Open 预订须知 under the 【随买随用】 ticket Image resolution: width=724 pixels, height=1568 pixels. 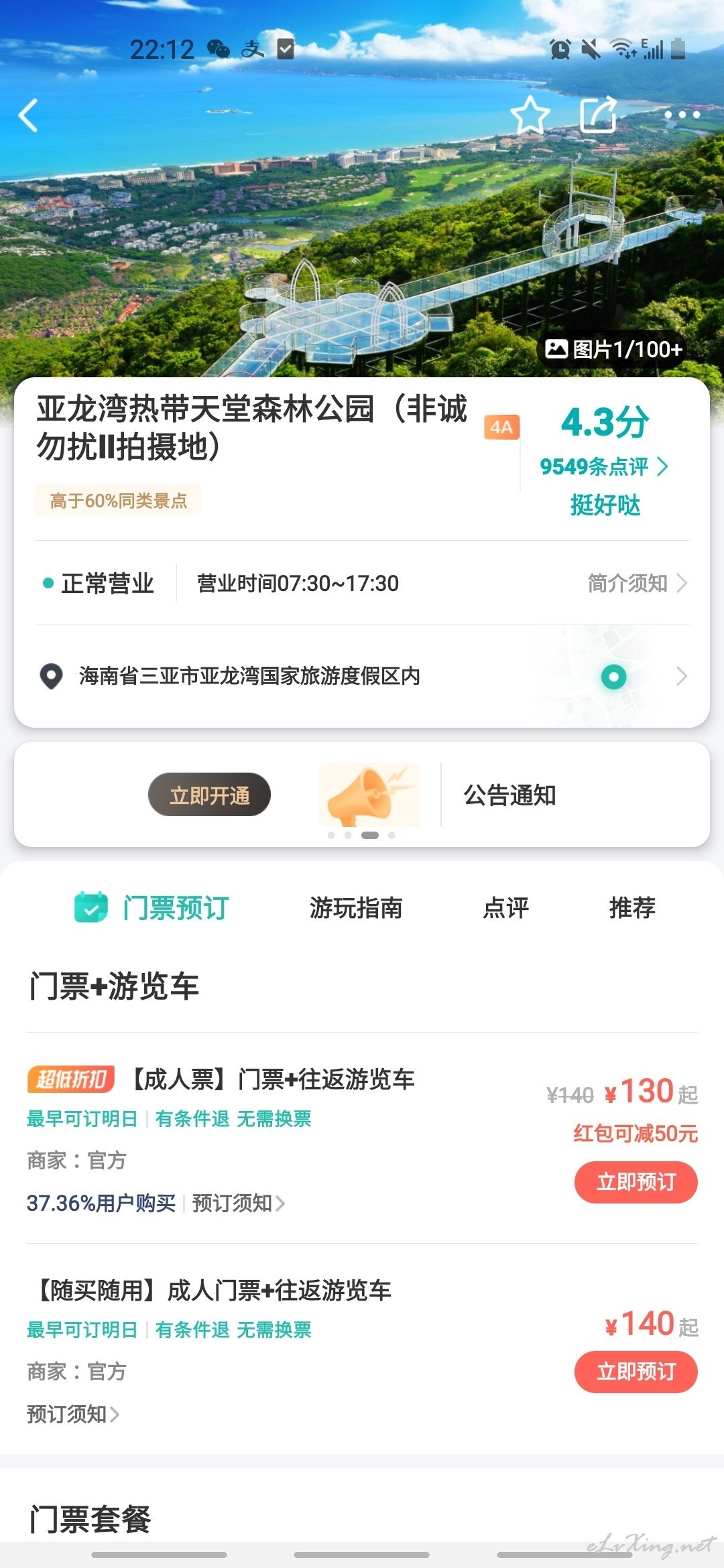tap(73, 1414)
